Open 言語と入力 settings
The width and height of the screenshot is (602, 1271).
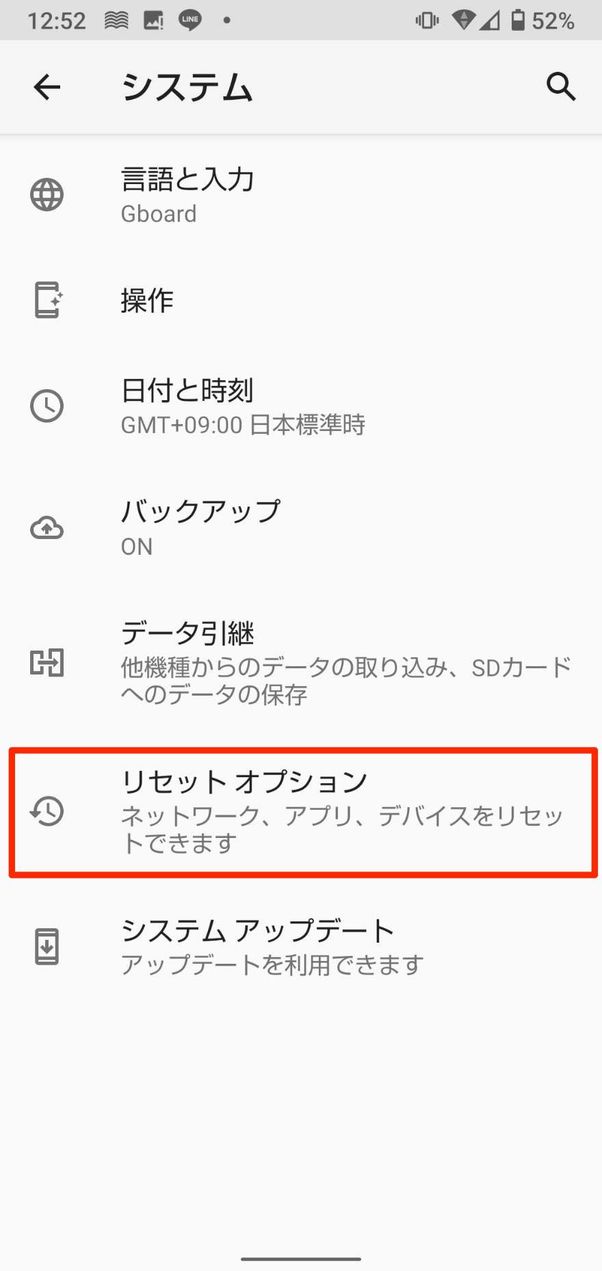(x=300, y=195)
